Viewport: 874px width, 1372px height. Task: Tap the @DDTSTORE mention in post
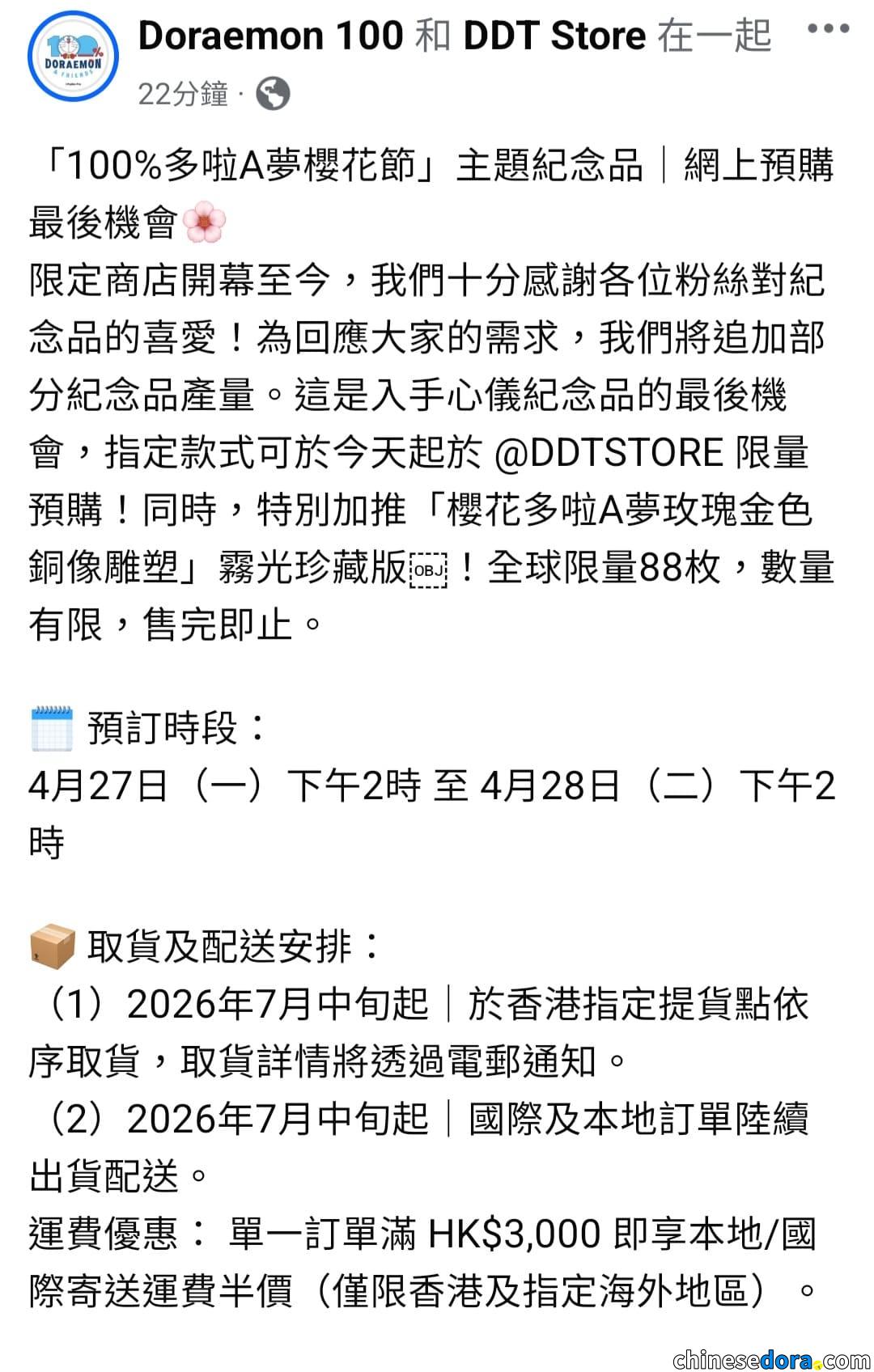[x=609, y=452]
